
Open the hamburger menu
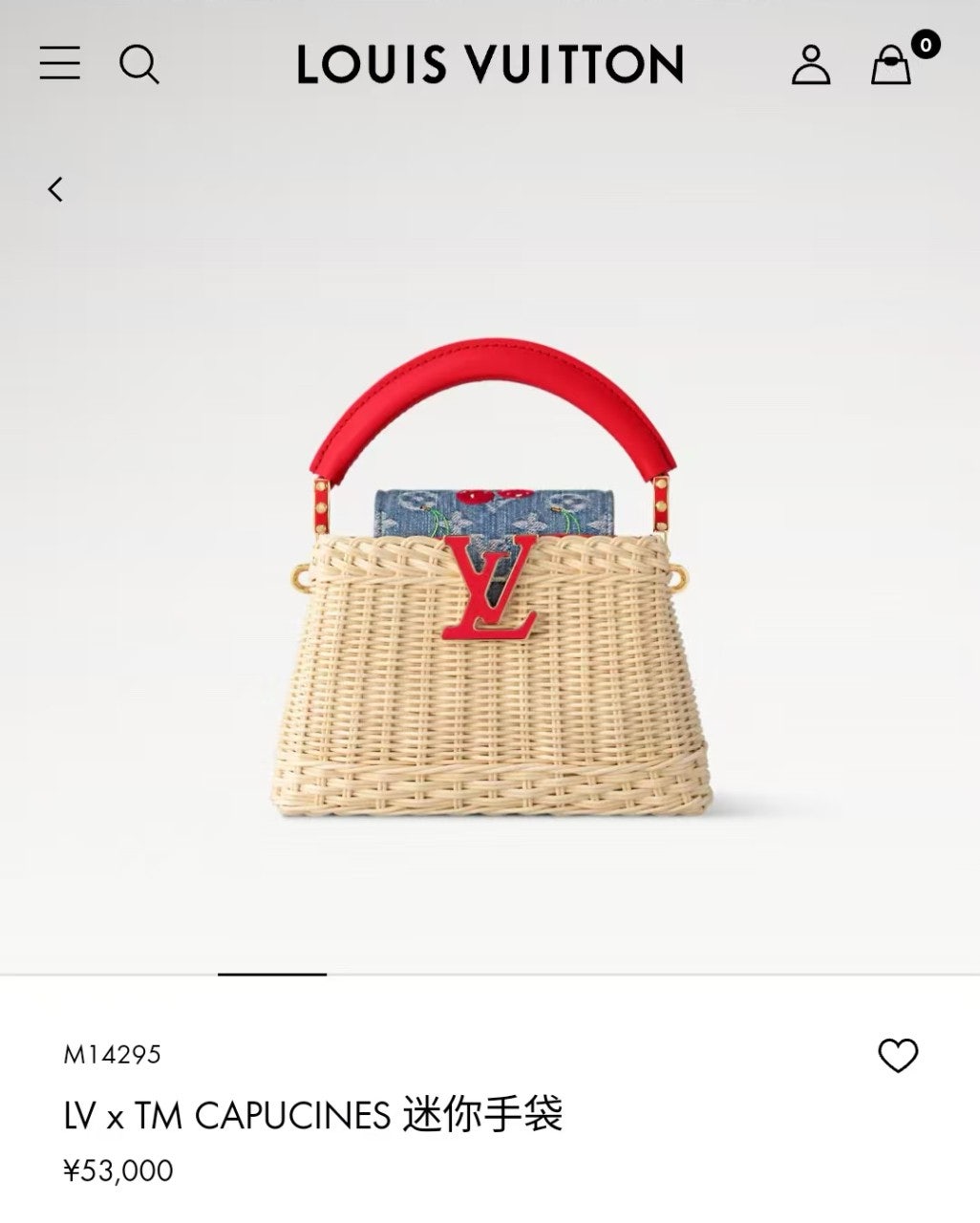[59, 64]
